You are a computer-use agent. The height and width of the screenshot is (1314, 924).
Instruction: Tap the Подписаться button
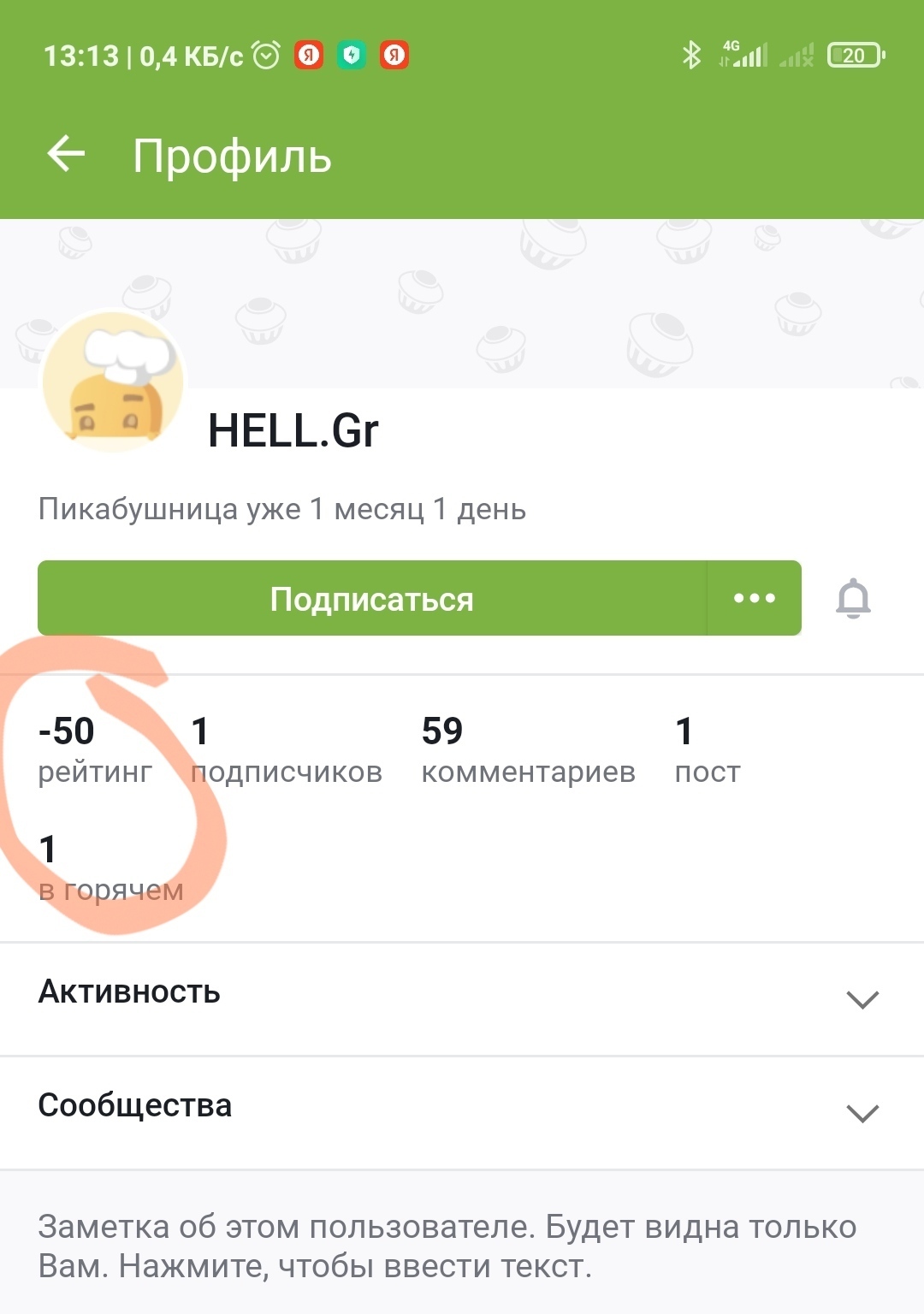pos(371,599)
